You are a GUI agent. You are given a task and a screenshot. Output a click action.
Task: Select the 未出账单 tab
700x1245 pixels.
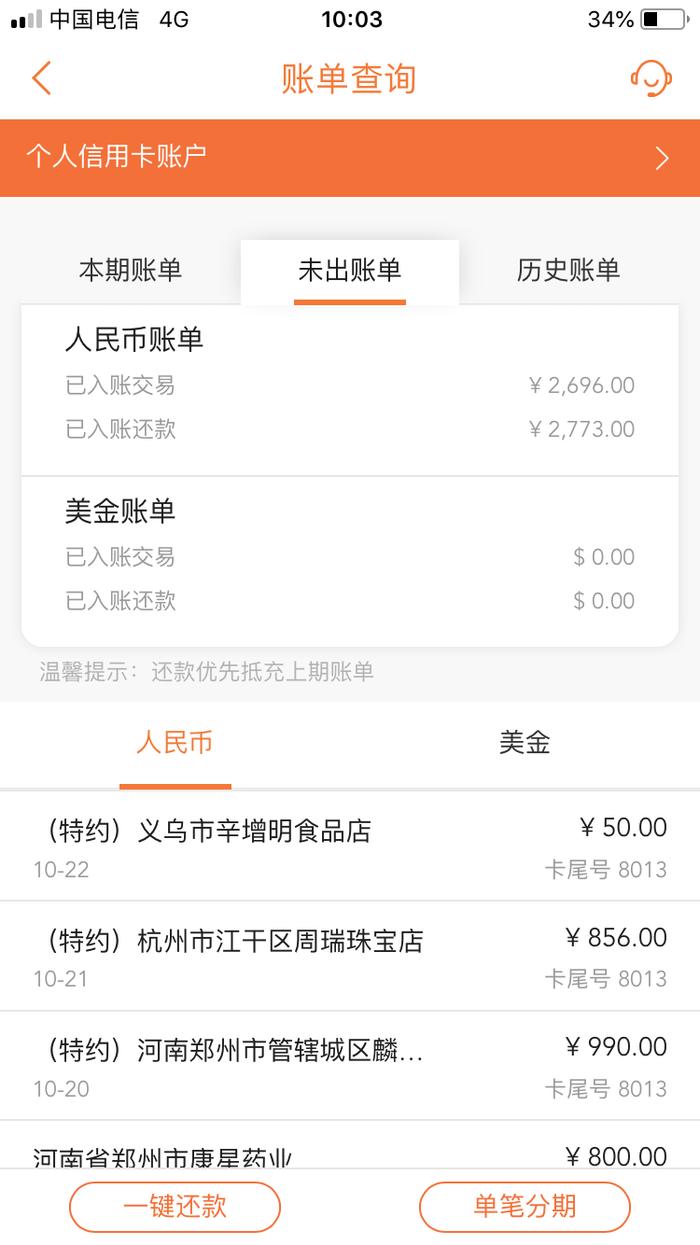pyautogui.click(x=350, y=271)
